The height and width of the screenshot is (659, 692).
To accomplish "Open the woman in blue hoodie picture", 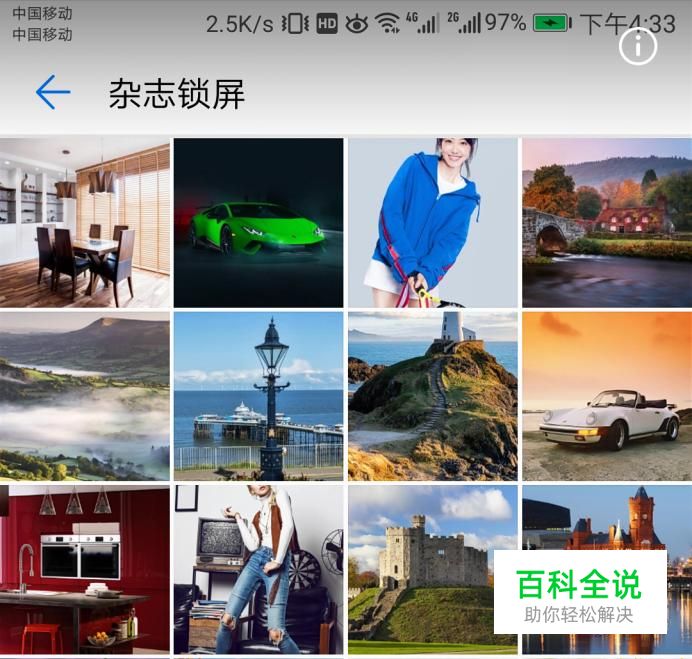I will [432, 222].
